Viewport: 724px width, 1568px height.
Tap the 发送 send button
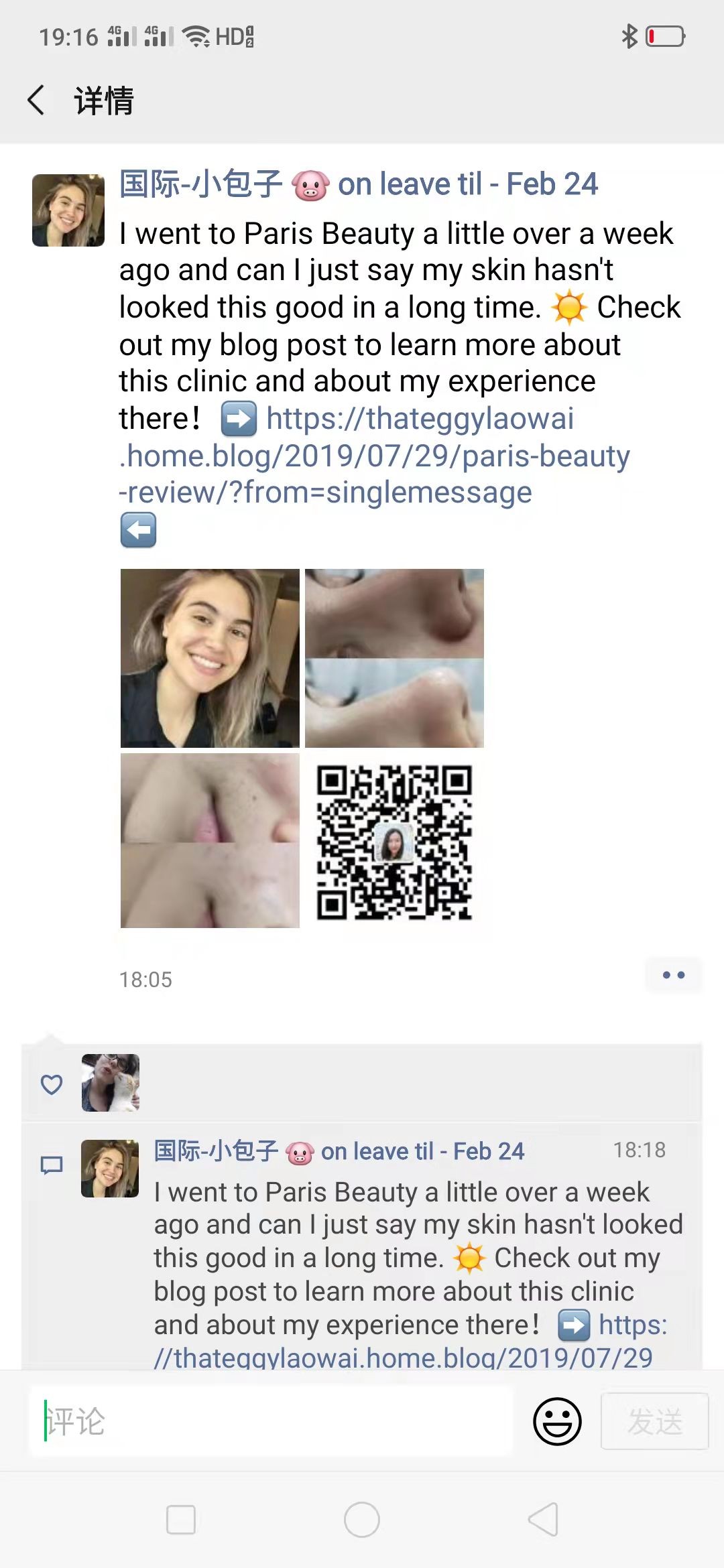pos(654,1421)
